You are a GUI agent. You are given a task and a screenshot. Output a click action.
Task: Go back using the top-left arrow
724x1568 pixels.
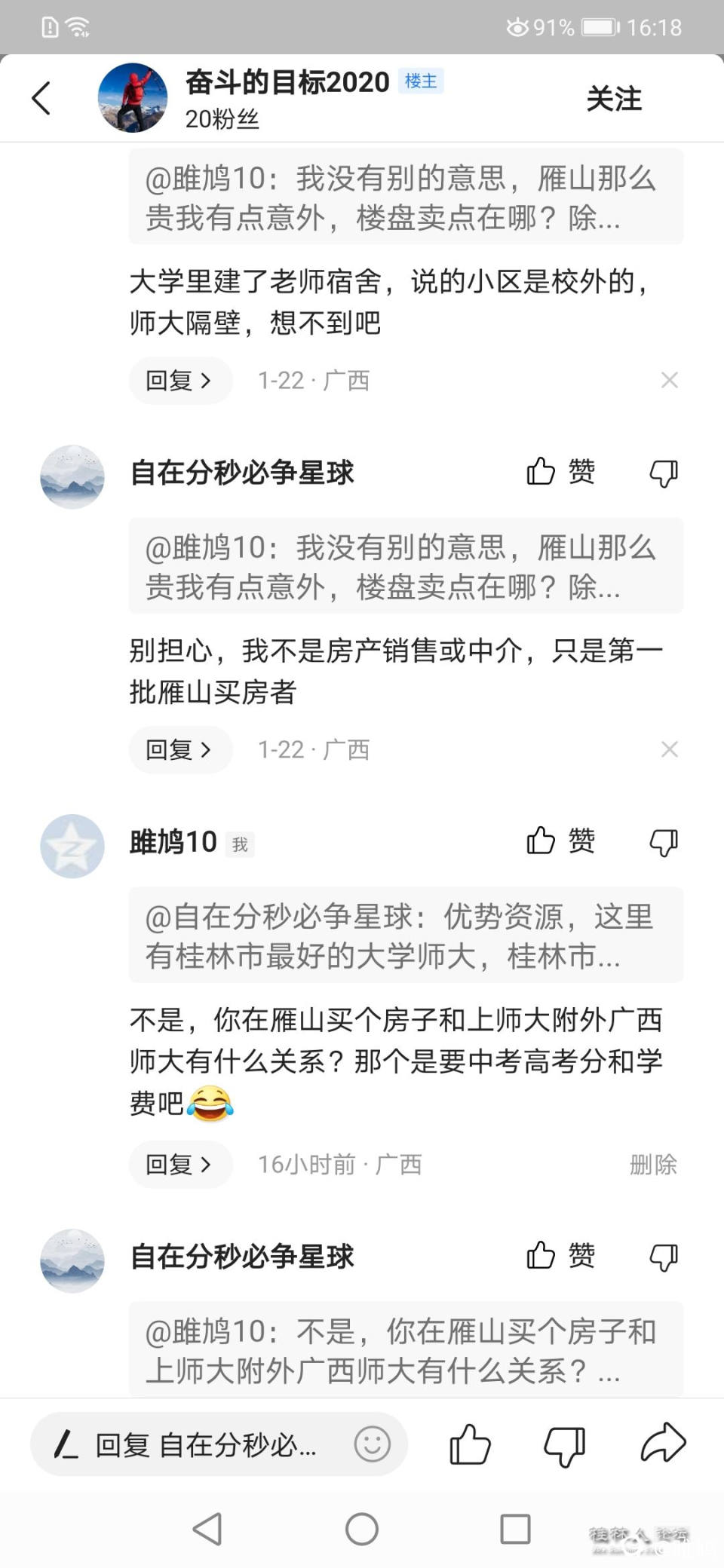[41, 98]
